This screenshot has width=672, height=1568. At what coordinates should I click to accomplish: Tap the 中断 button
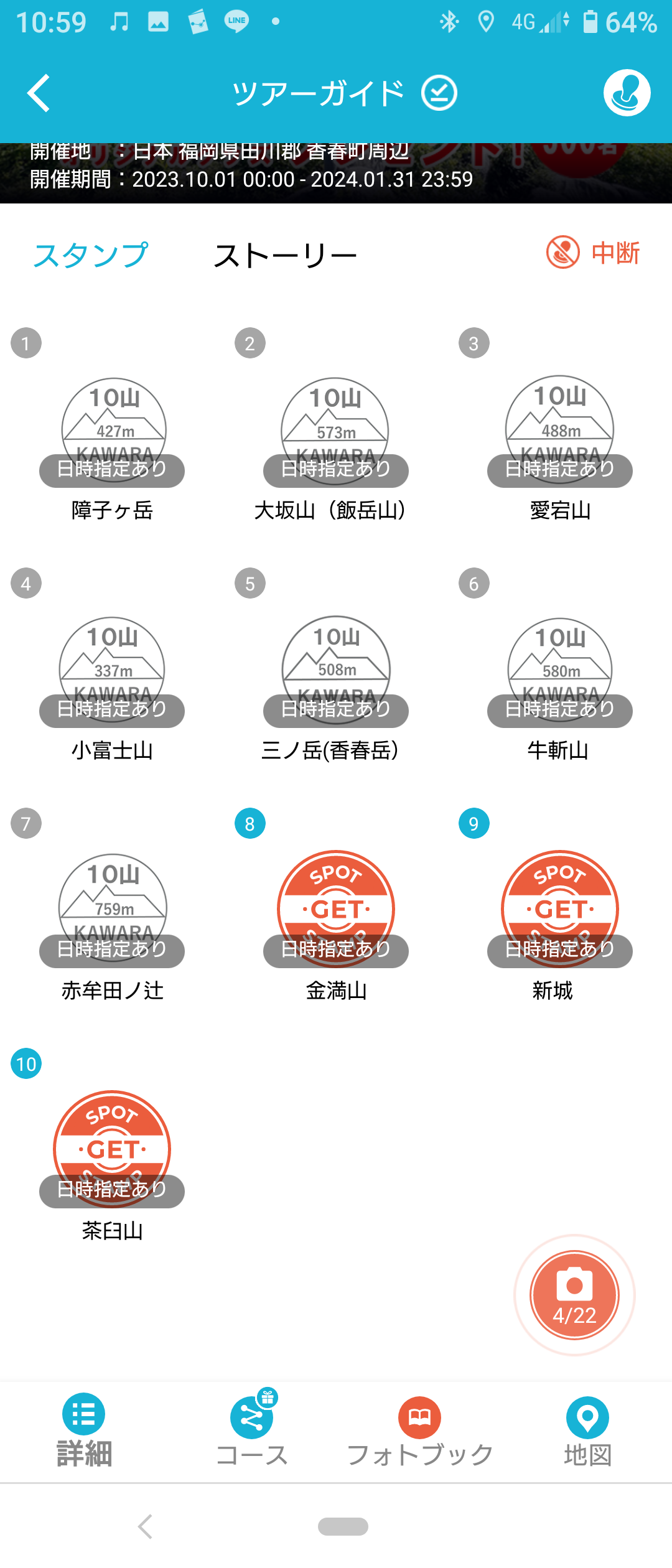point(593,253)
